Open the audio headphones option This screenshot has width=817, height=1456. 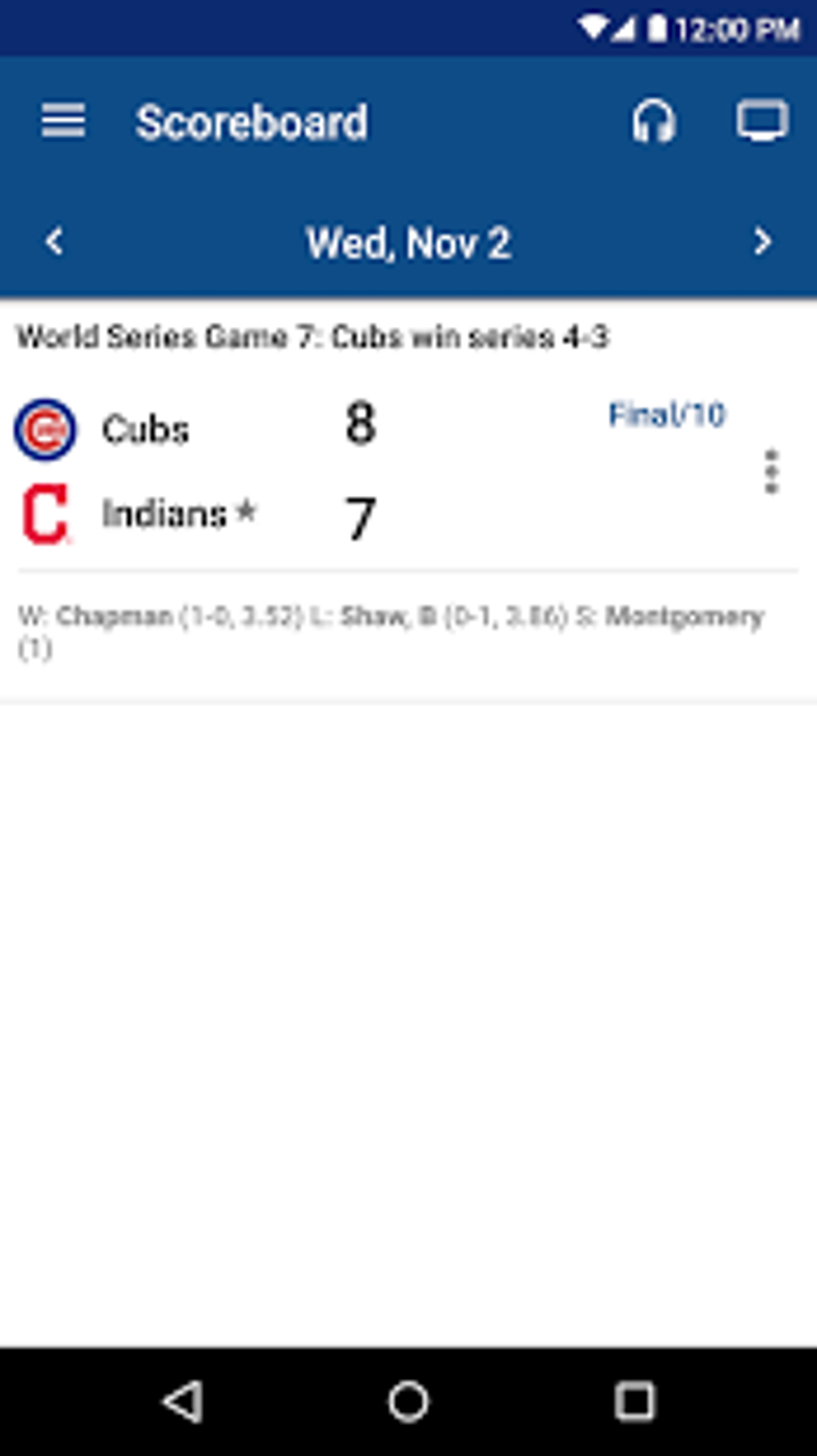coord(654,122)
